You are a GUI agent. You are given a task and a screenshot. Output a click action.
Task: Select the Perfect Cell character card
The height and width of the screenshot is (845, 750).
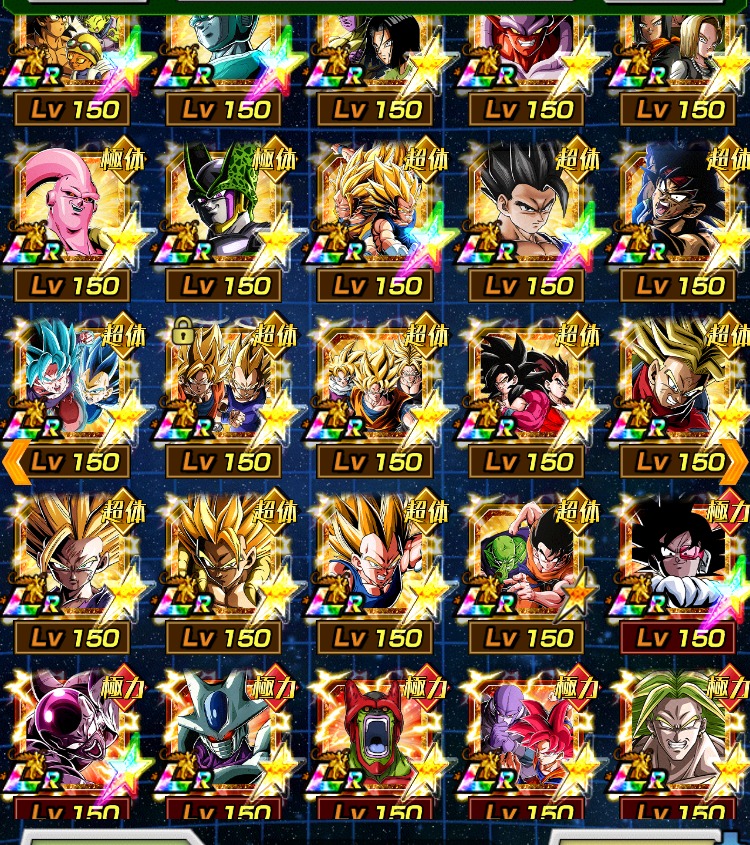pos(224,205)
